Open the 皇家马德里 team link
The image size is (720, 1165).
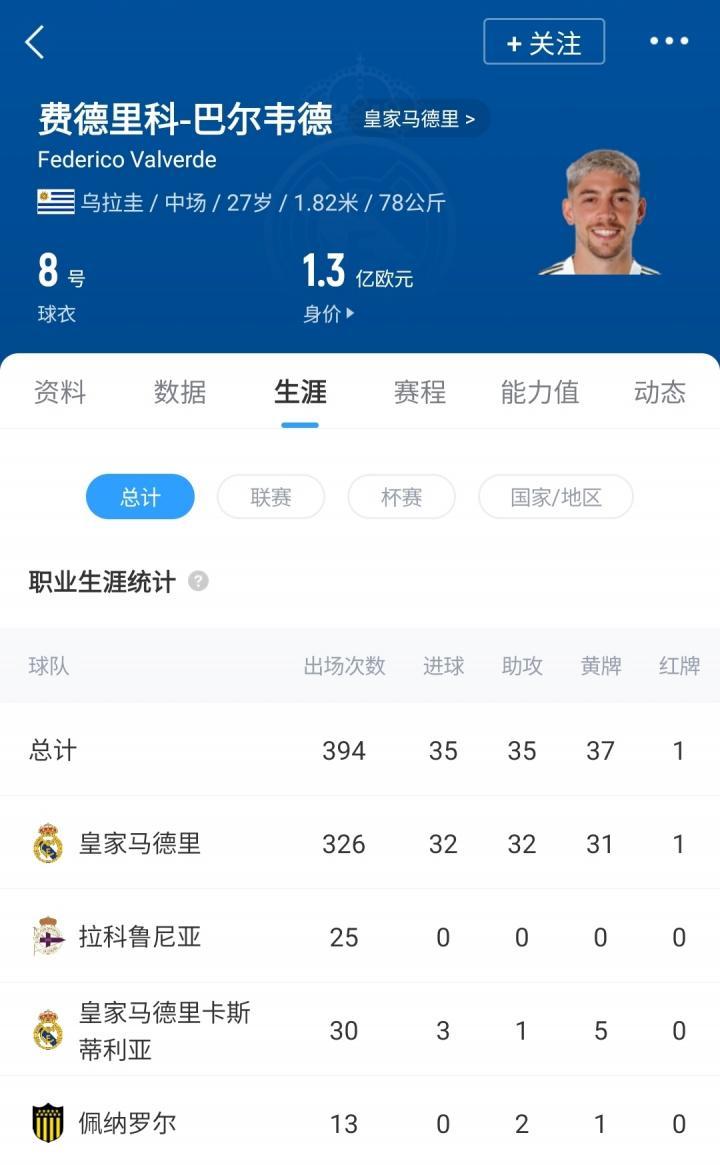pyautogui.click(x=419, y=119)
